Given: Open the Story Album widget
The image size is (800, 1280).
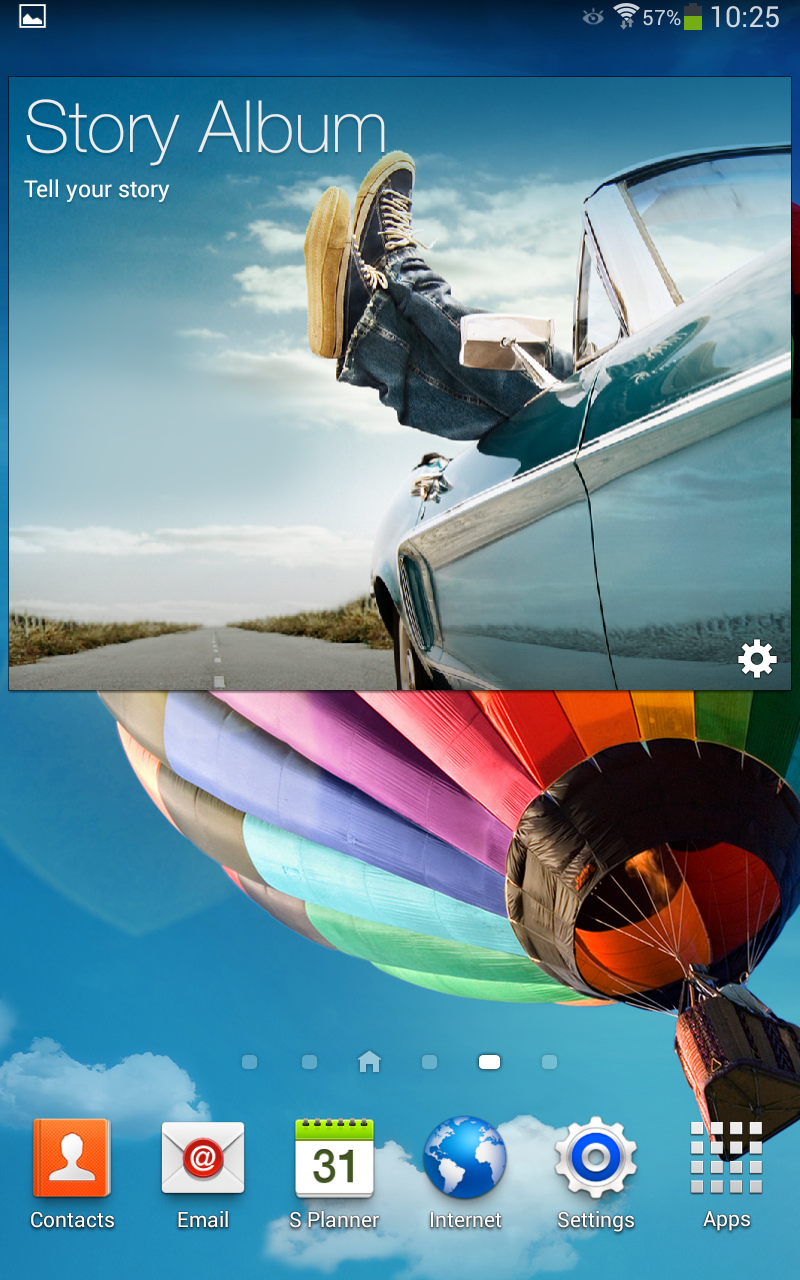Looking at the screenshot, I should coord(400,383).
